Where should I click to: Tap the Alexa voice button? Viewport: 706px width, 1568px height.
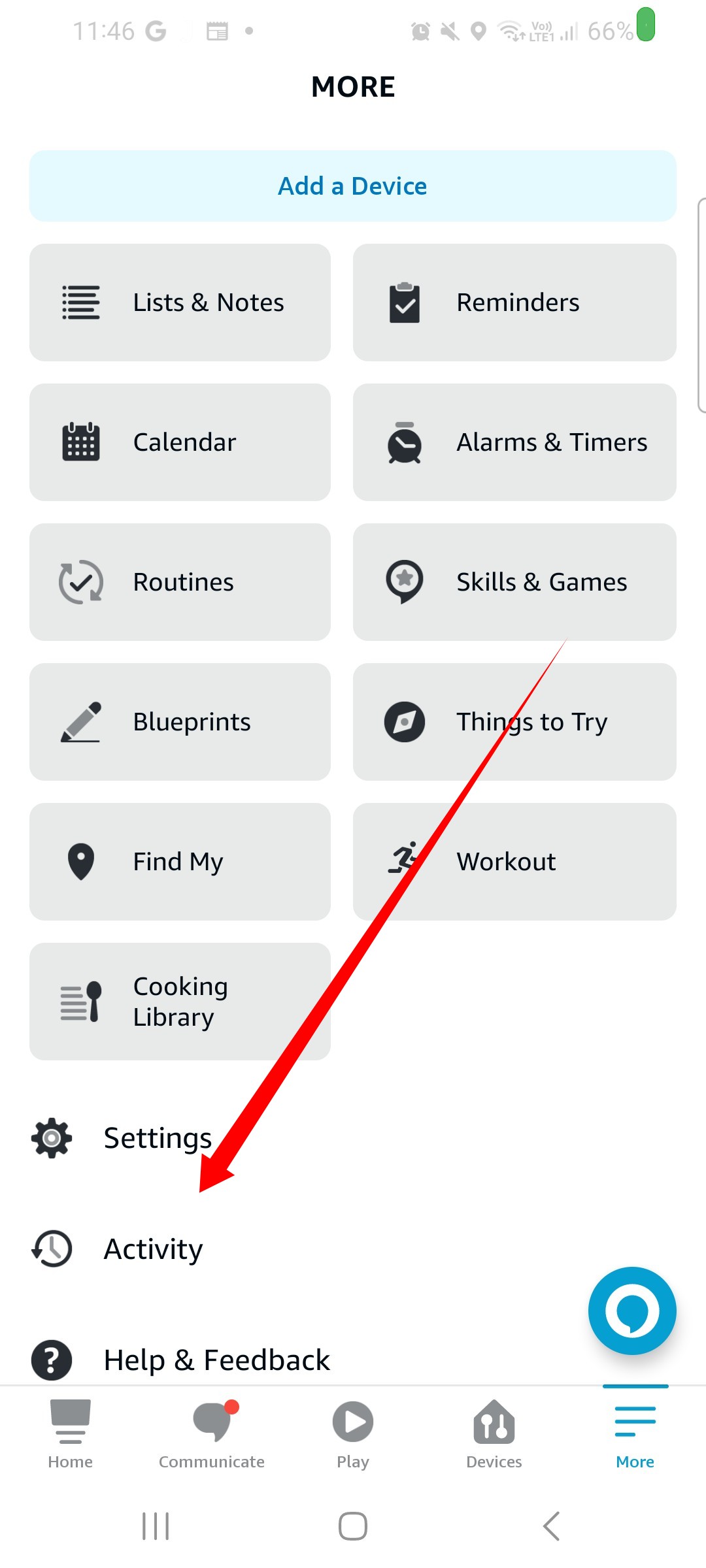[x=632, y=1311]
